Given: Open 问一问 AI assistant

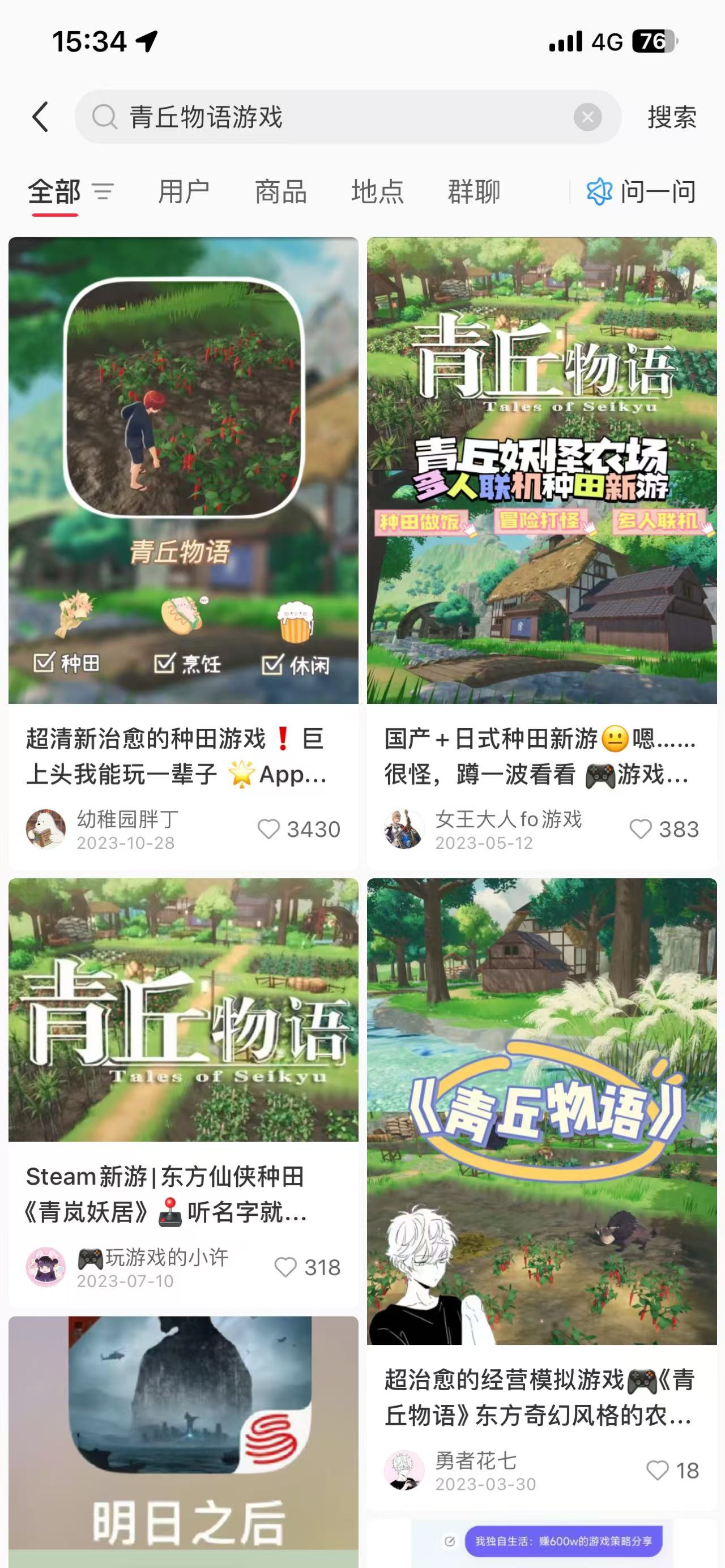Looking at the screenshot, I should 641,192.
